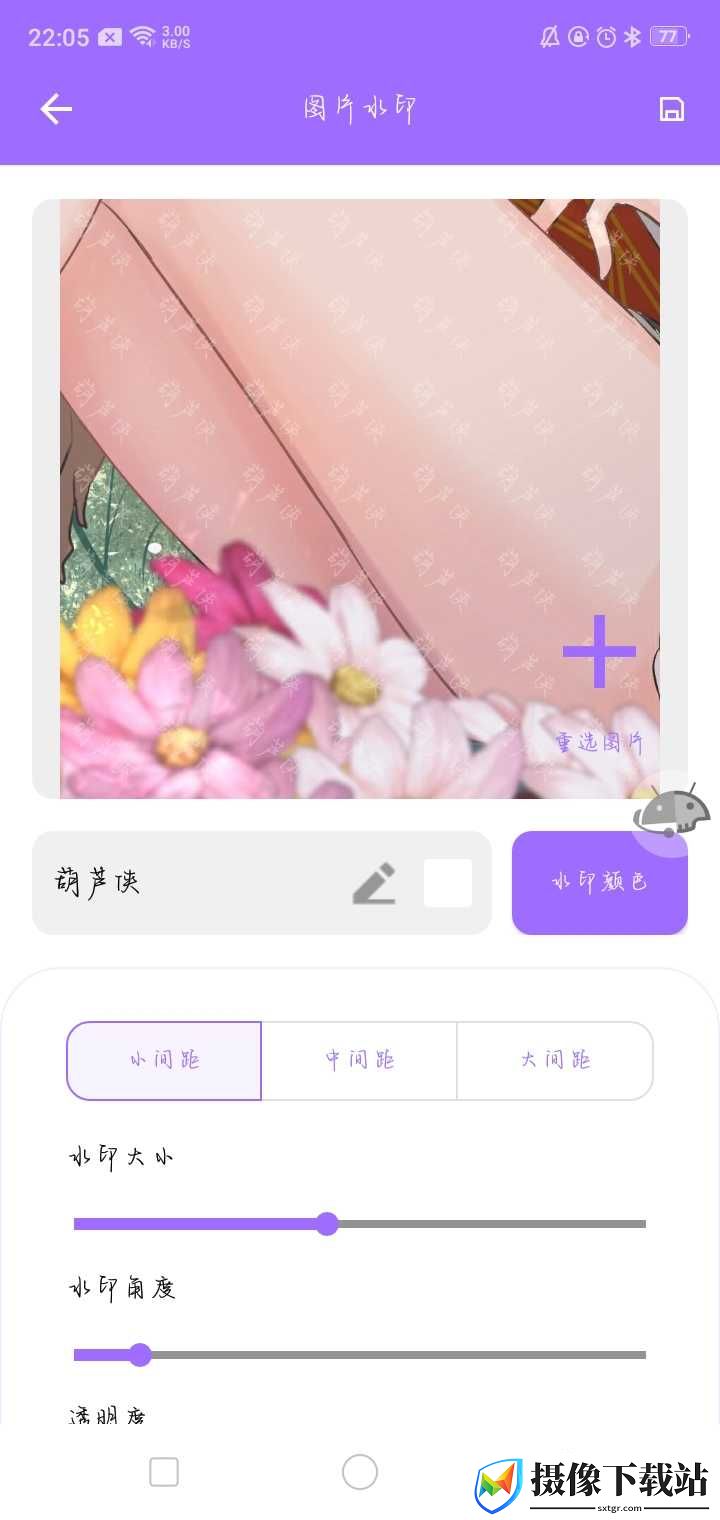This screenshot has width=720, height=1520.
Task: Select the 小间距 option
Action: [x=164, y=1061]
